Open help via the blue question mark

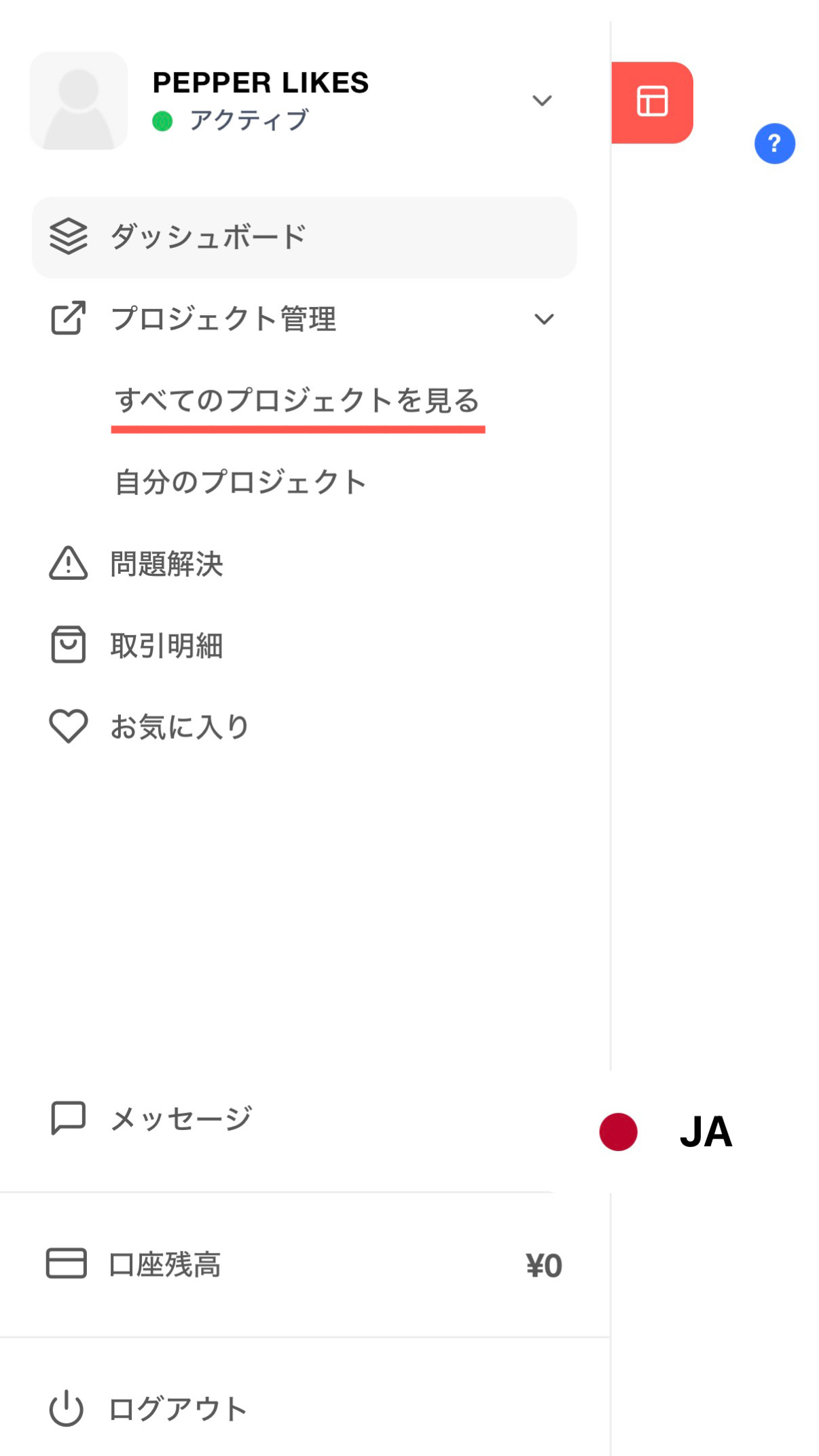point(774,143)
